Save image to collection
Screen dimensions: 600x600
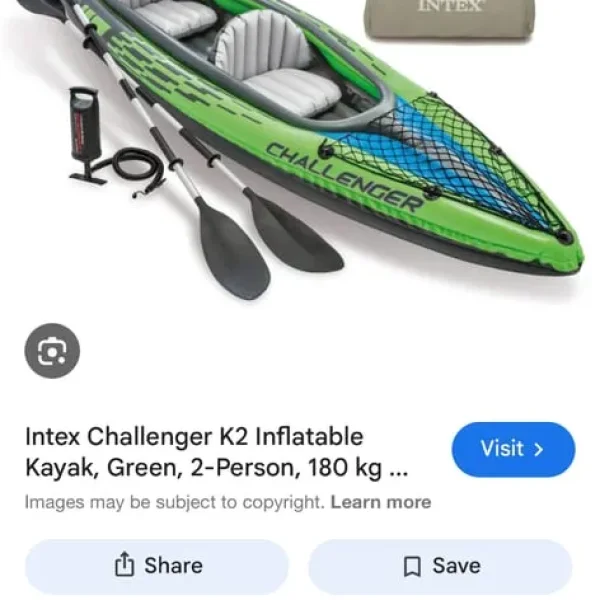point(440,566)
